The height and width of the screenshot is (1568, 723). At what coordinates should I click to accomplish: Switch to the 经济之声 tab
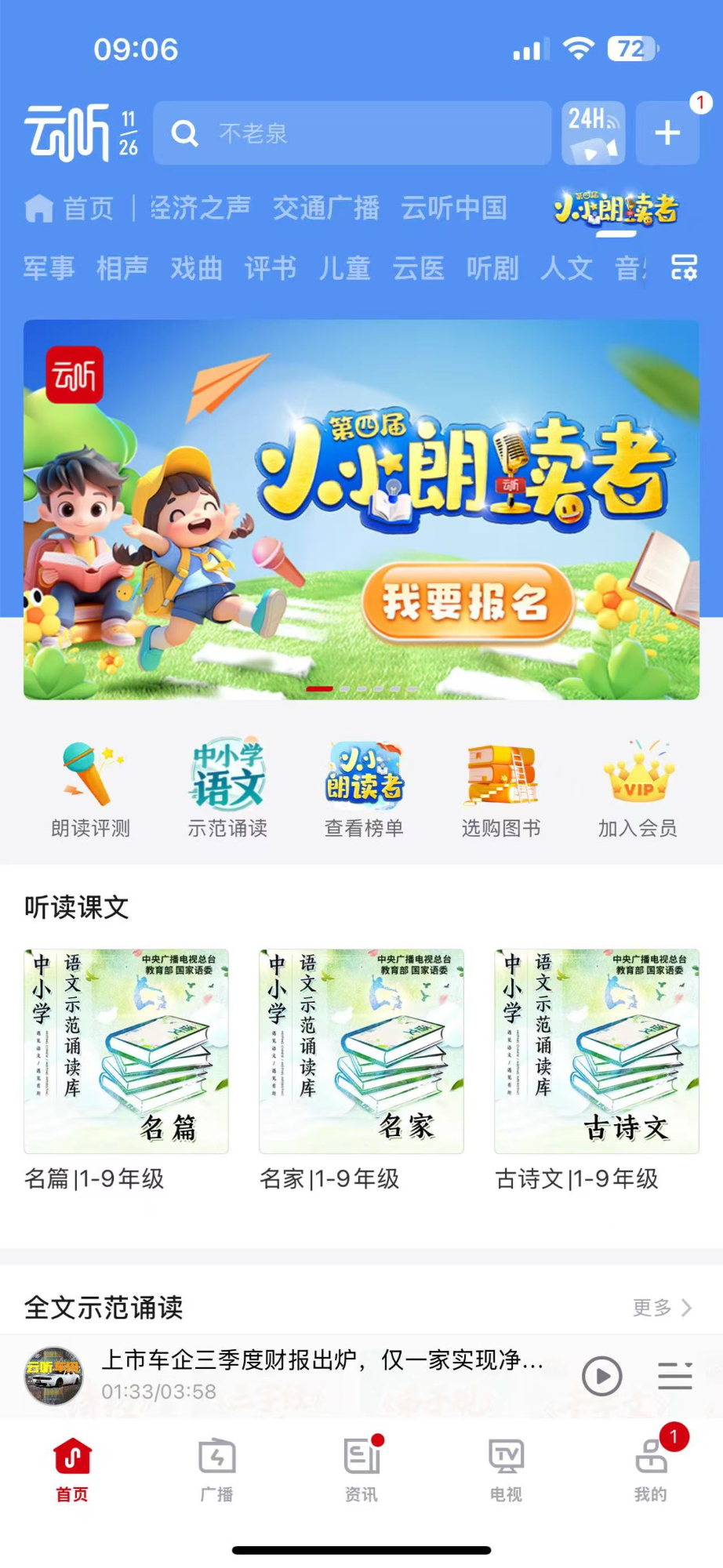coord(200,209)
